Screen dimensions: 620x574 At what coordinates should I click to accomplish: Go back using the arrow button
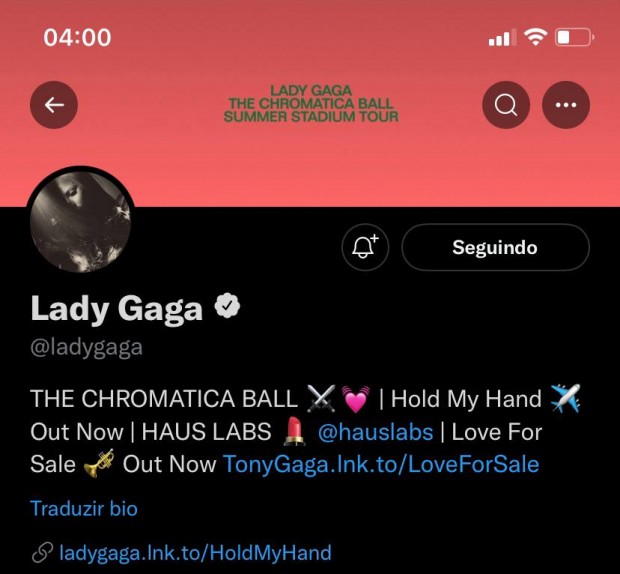click(x=54, y=105)
